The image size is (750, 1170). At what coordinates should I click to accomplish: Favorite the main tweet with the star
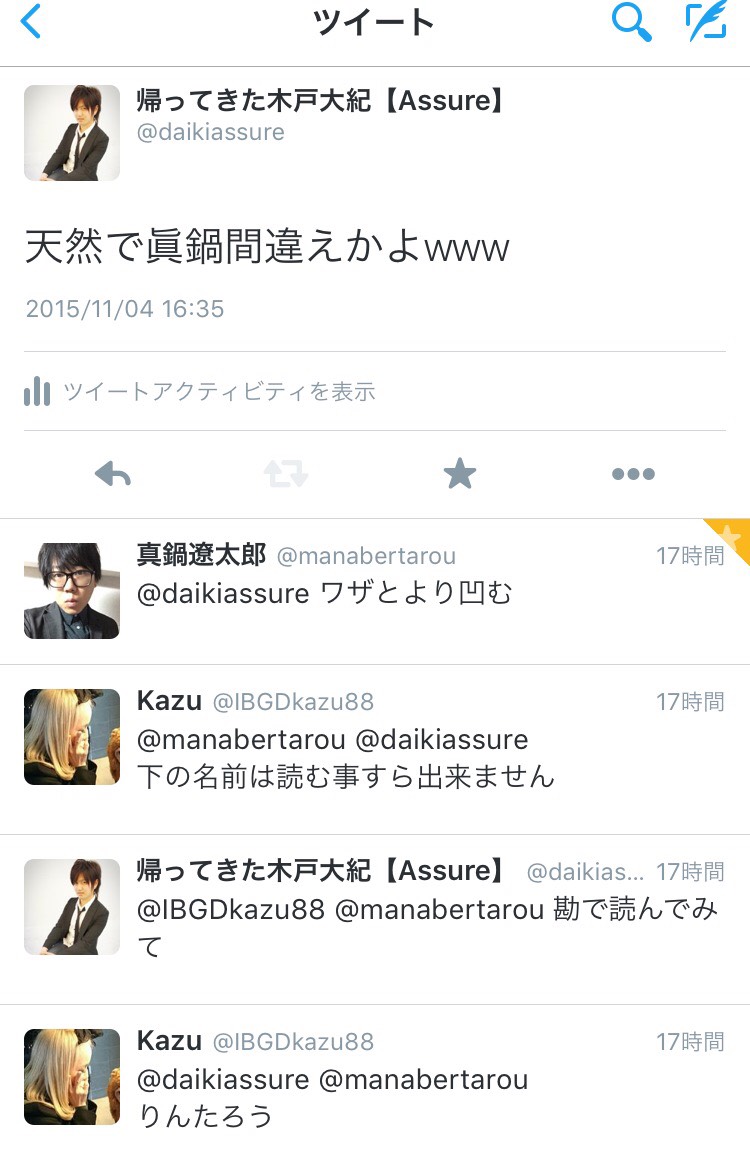coord(460,474)
